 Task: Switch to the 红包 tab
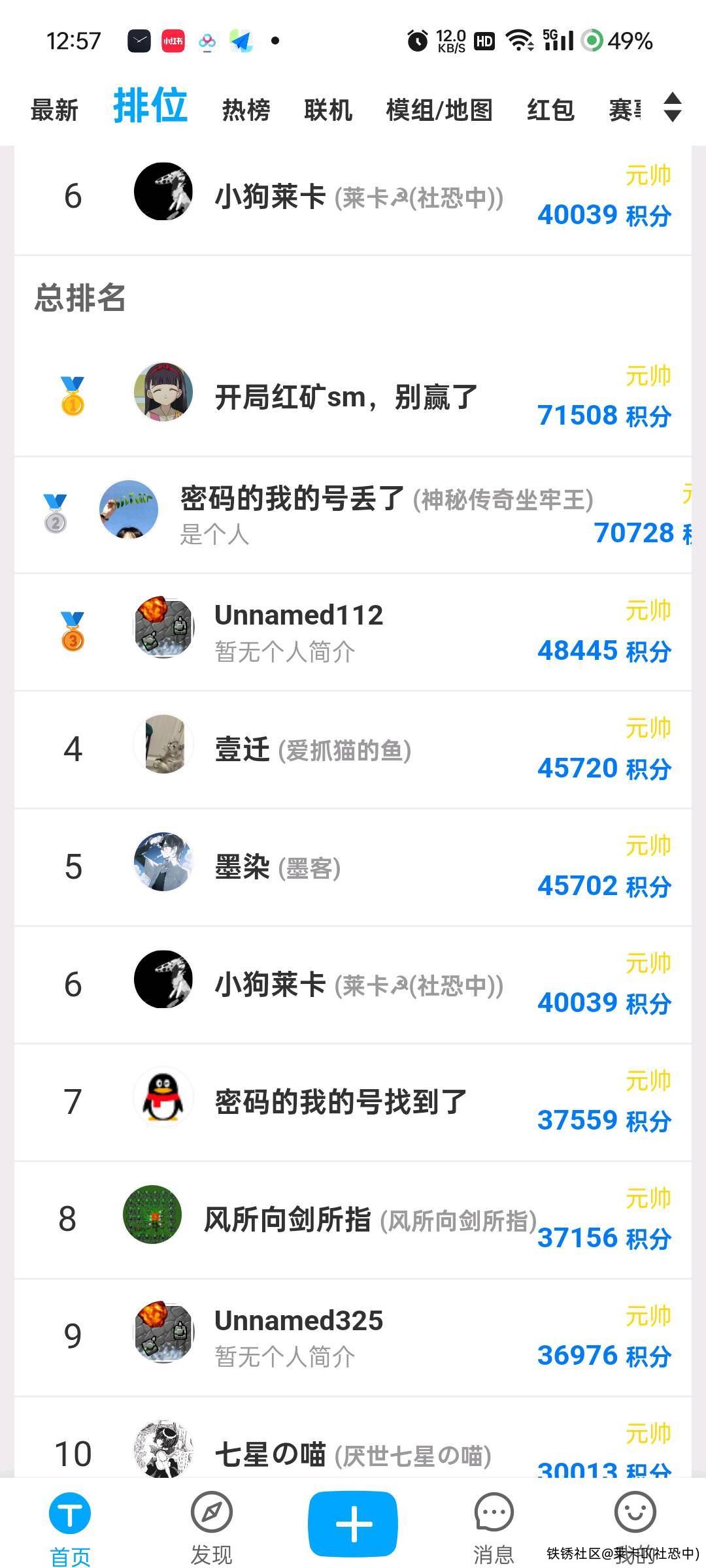pyautogui.click(x=550, y=110)
